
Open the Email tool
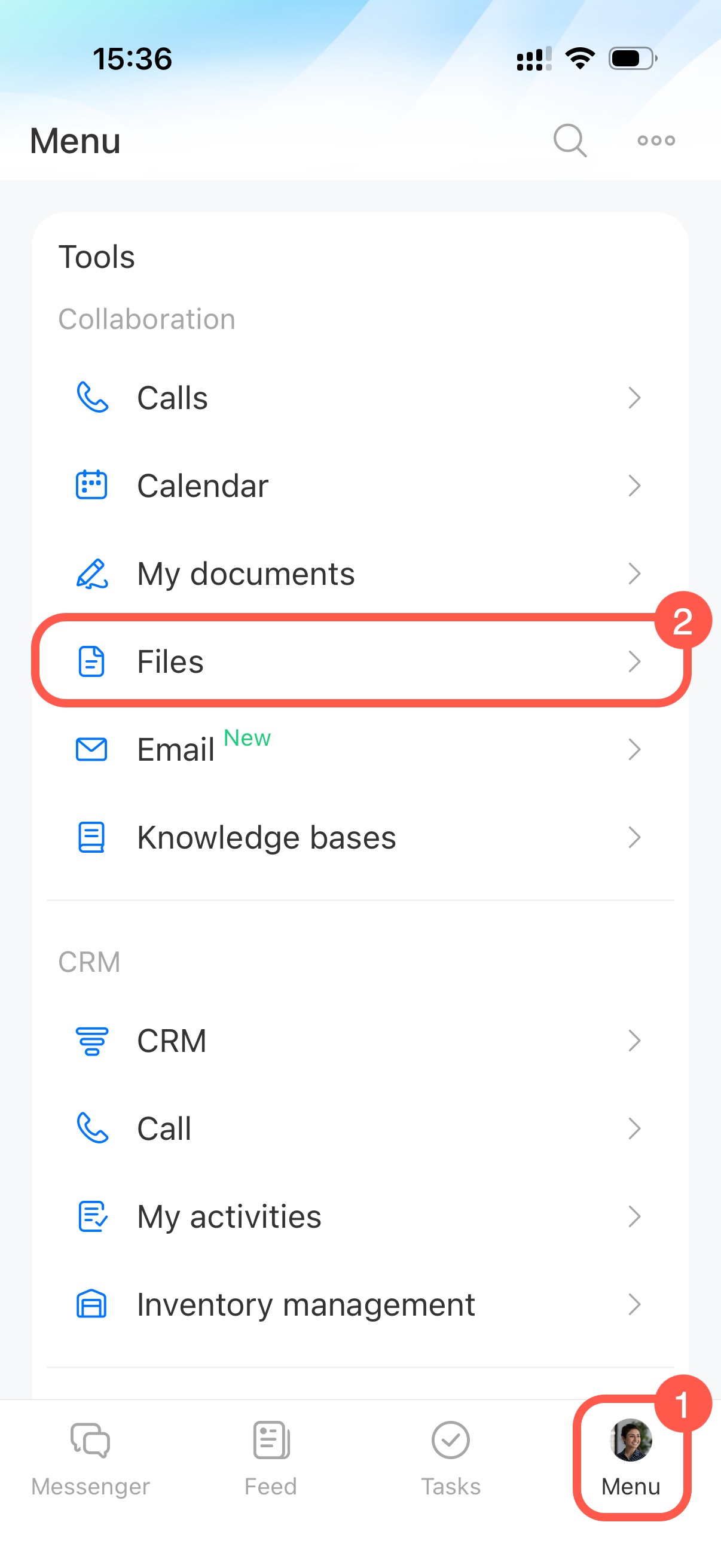(359, 749)
